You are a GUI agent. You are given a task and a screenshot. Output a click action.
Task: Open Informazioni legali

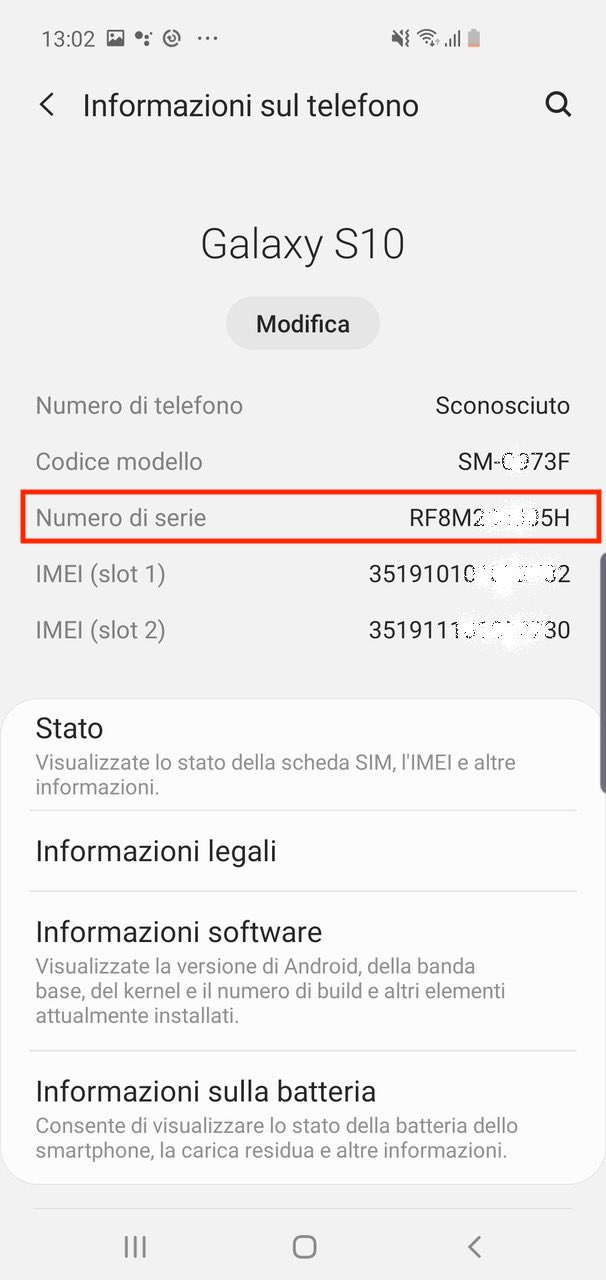303,851
